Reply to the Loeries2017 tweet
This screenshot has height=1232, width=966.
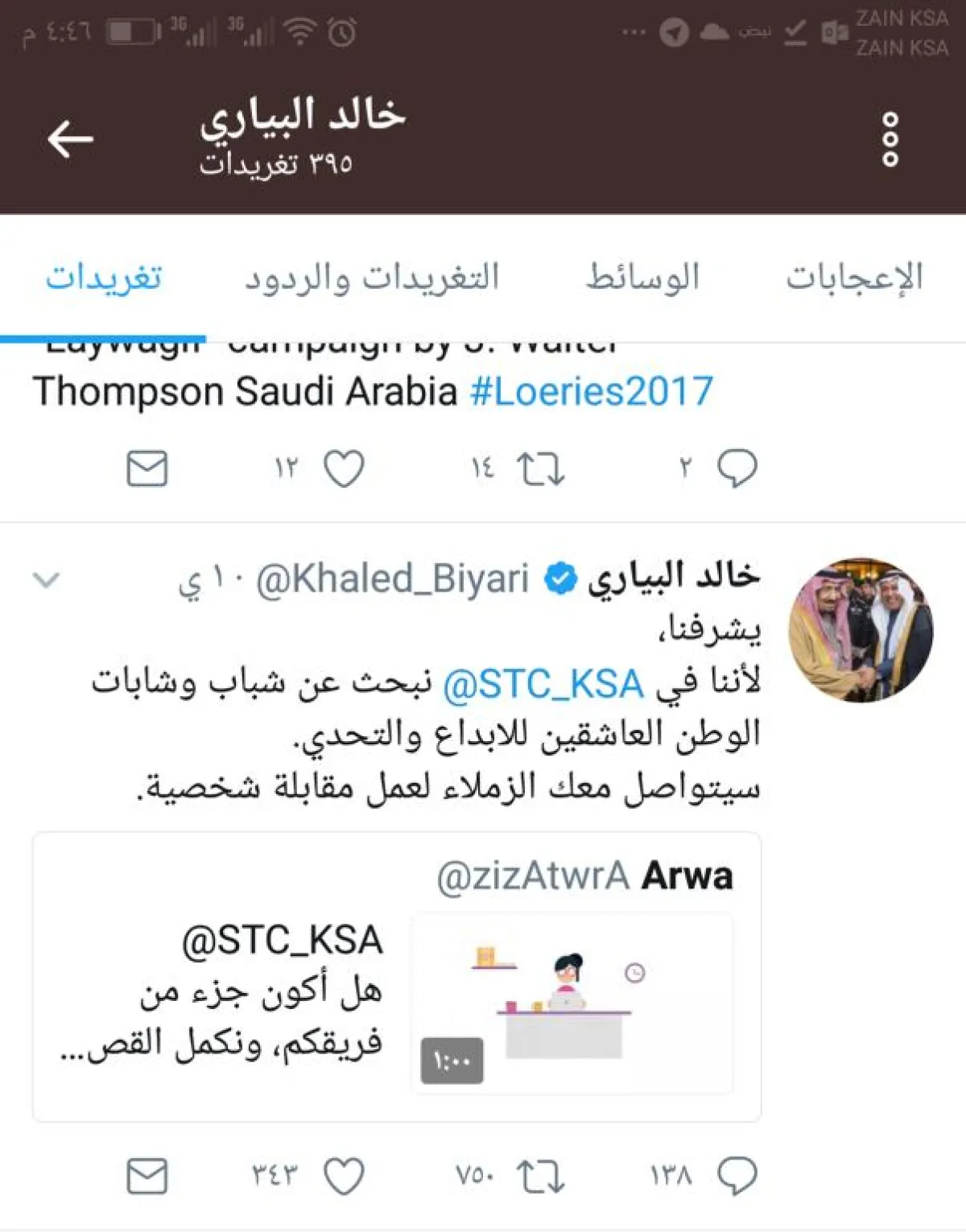point(737,468)
